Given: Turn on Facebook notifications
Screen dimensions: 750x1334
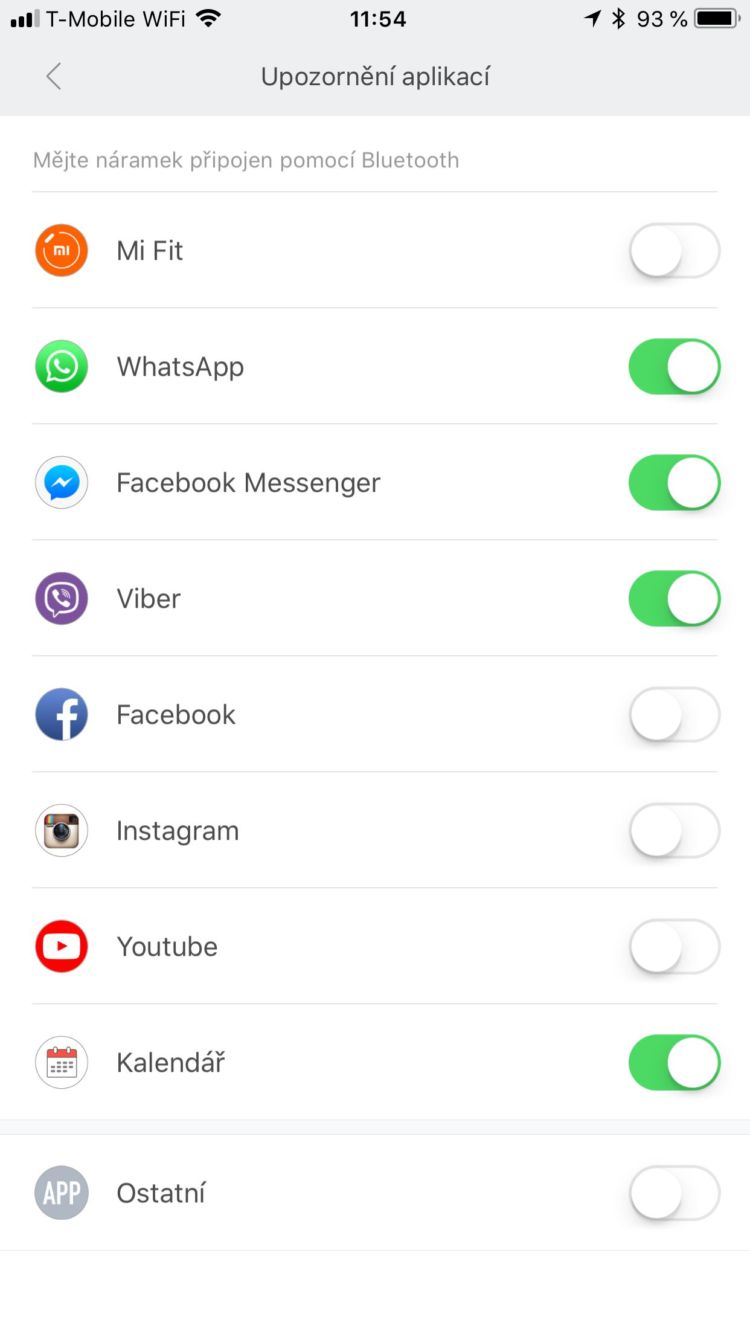Looking at the screenshot, I should [x=674, y=715].
